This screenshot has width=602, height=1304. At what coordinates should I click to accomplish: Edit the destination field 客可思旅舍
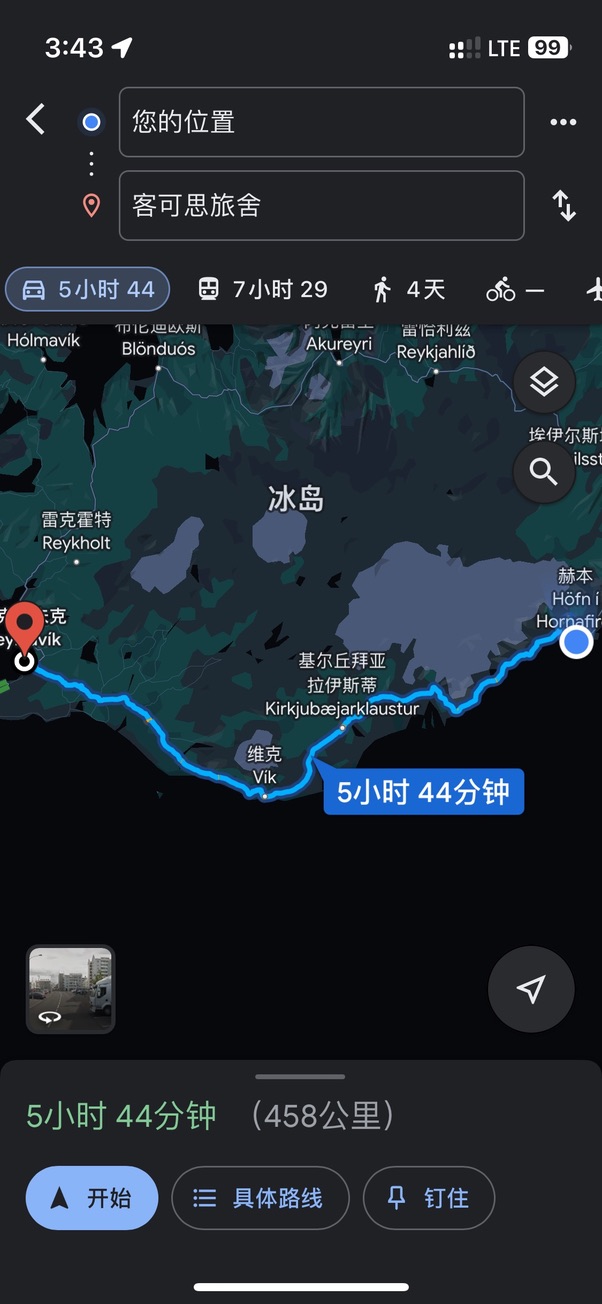coord(322,206)
